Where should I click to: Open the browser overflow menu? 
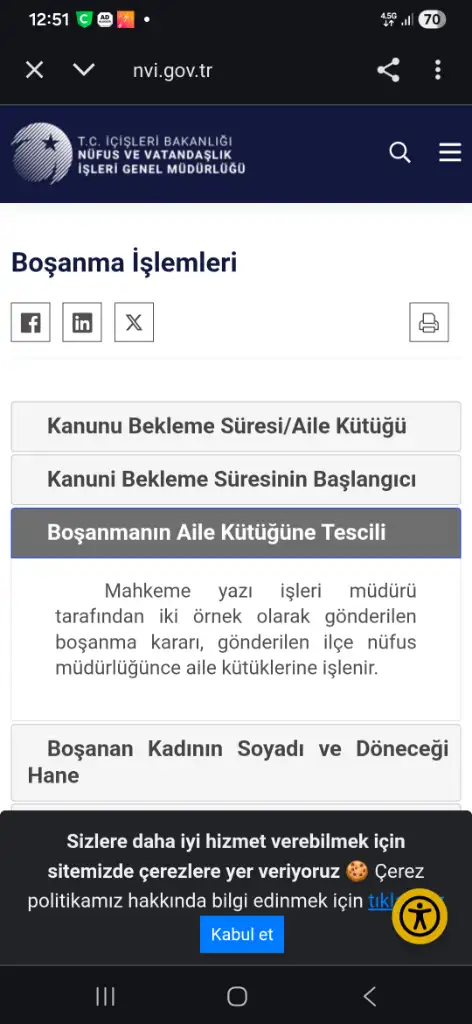pos(437,70)
